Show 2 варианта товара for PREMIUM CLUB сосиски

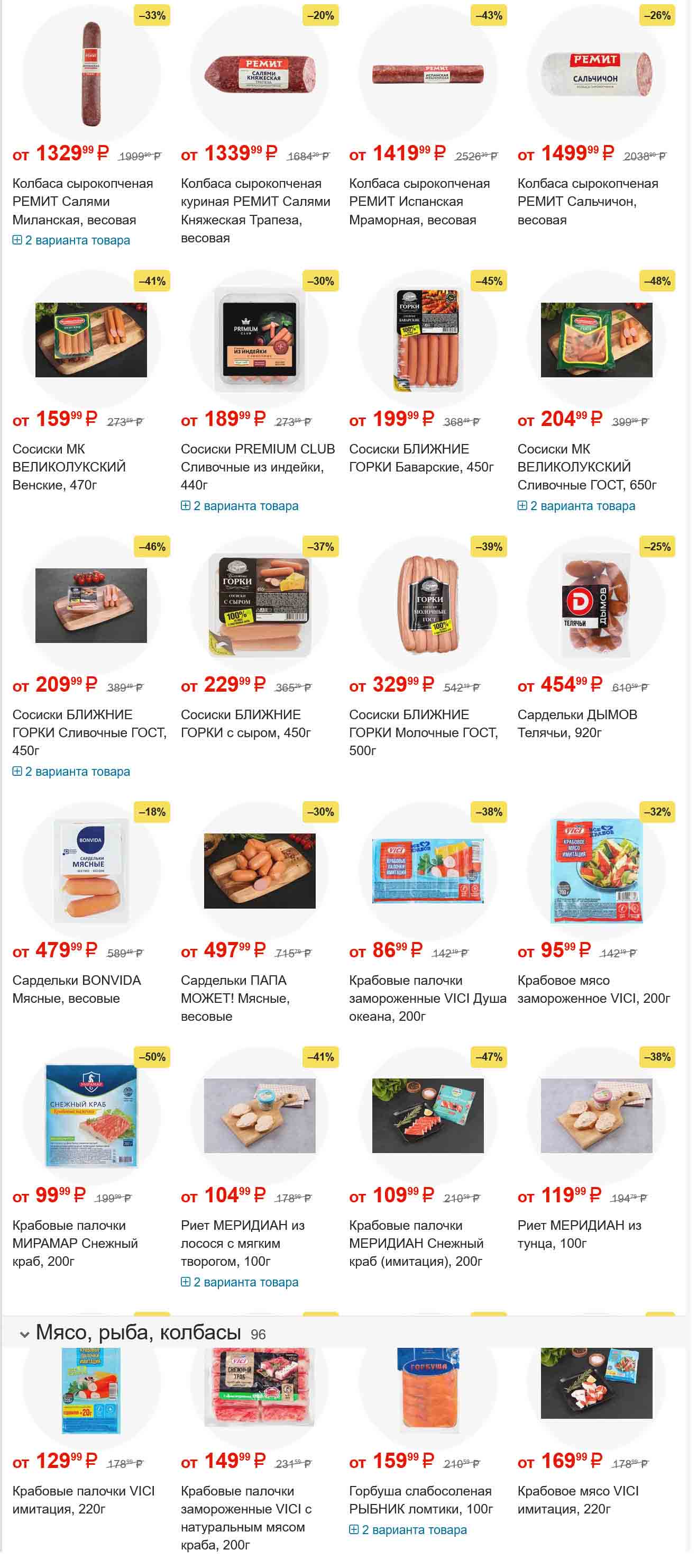pos(240,506)
